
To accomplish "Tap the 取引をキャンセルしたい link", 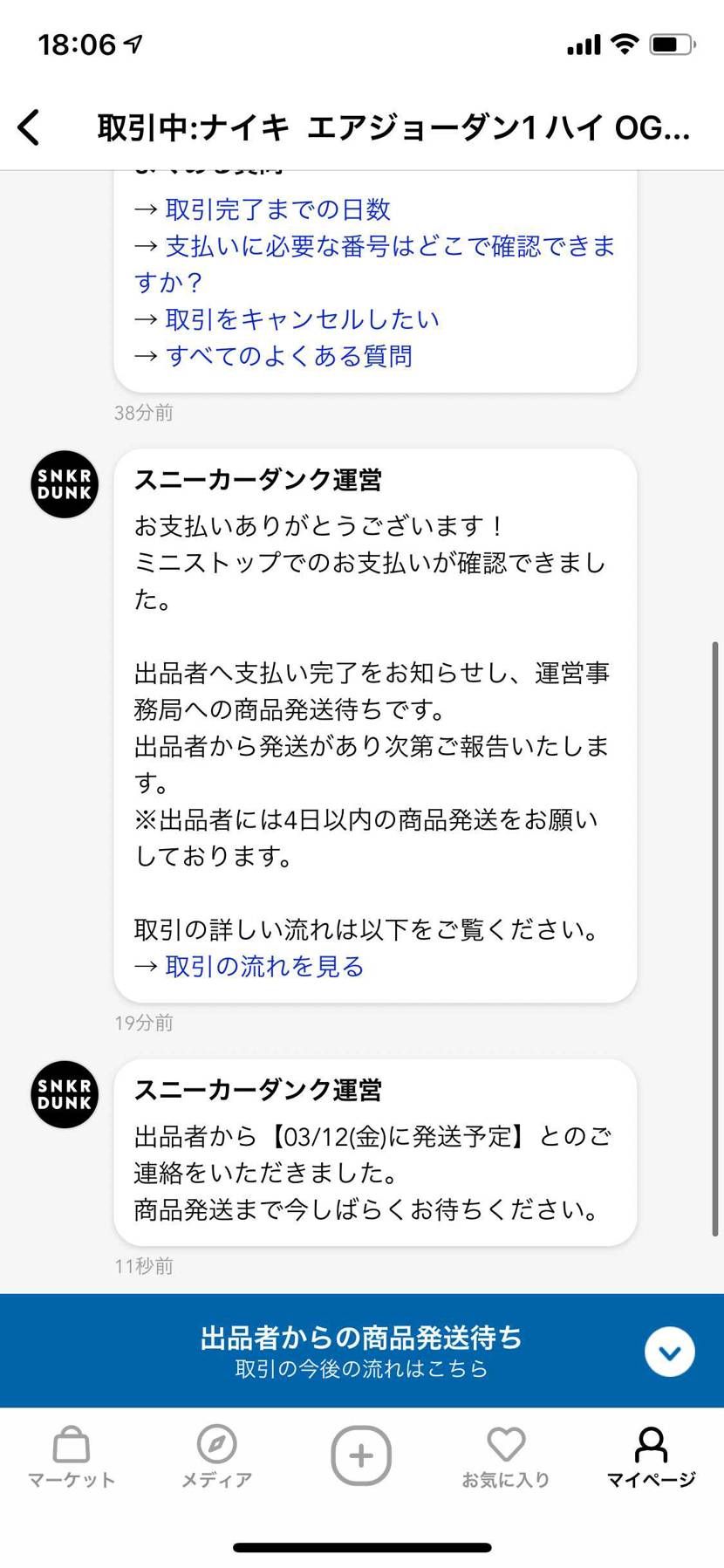I will point(301,318).
